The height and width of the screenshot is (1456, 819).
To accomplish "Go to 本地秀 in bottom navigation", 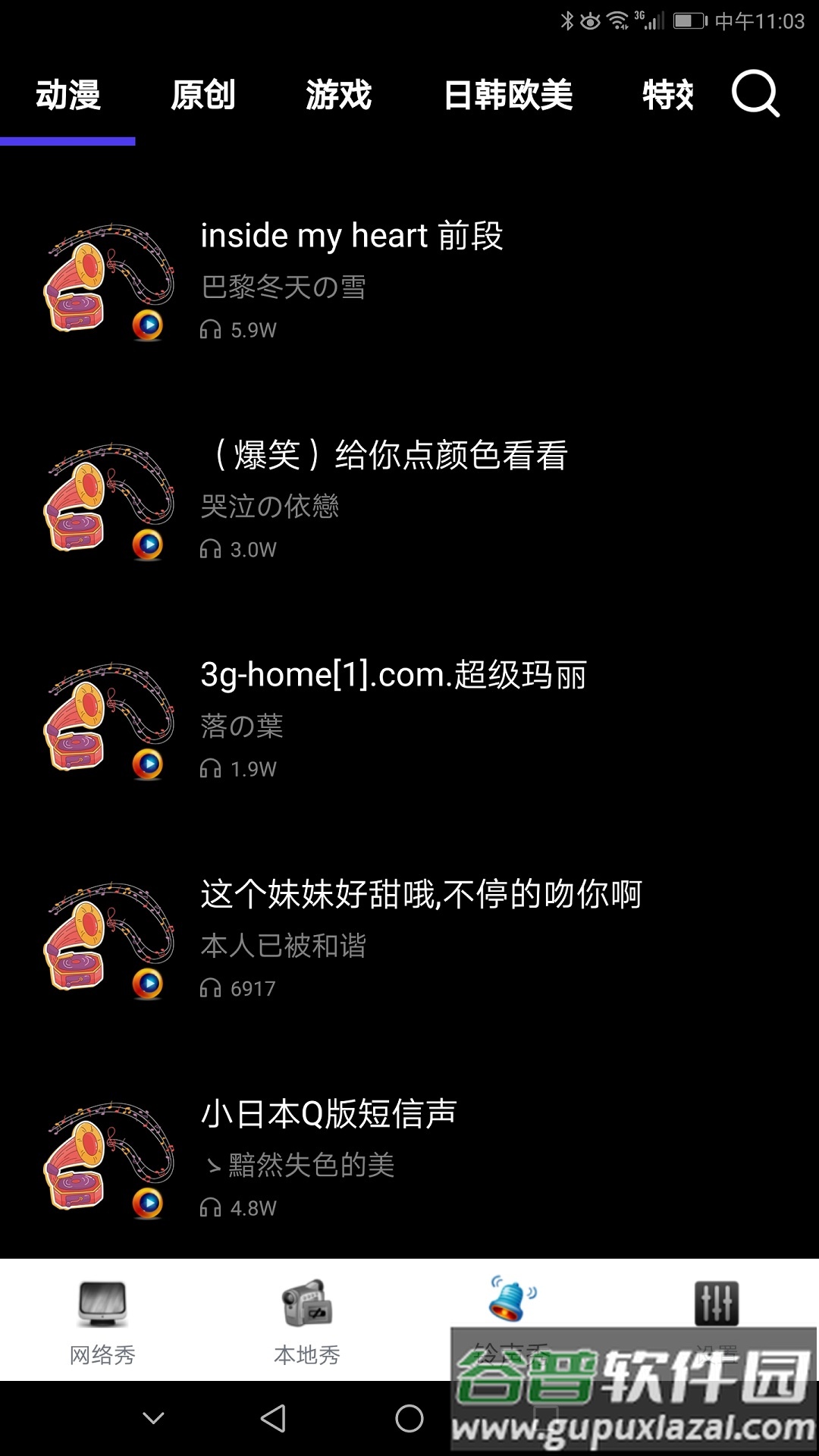I will pyautogui.click(x=306, y=1321).
